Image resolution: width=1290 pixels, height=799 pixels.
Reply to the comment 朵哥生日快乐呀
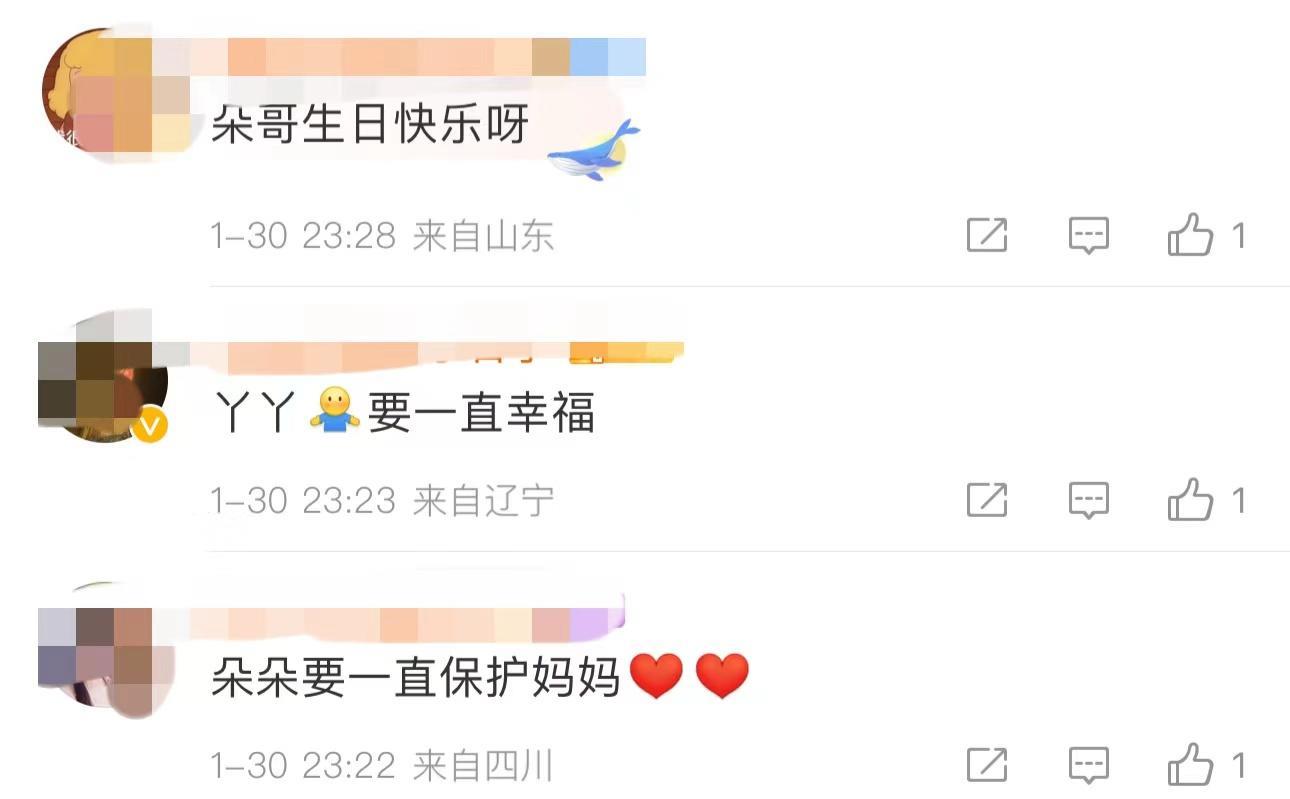click(x=1089, y=237)
